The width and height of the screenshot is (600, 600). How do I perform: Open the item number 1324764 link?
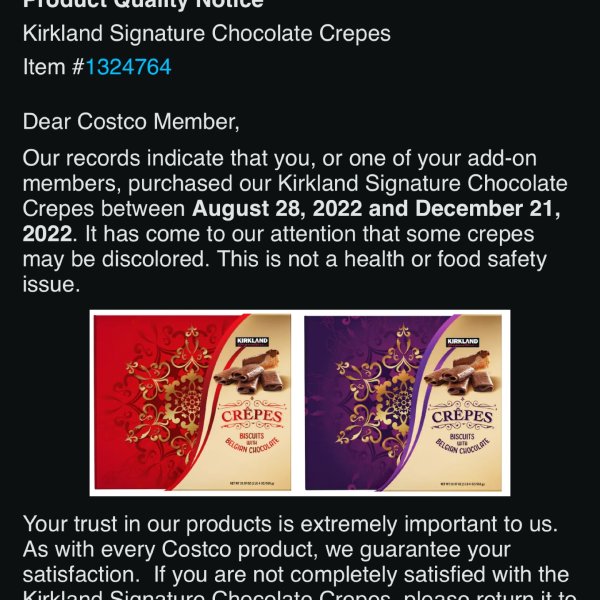128,67
